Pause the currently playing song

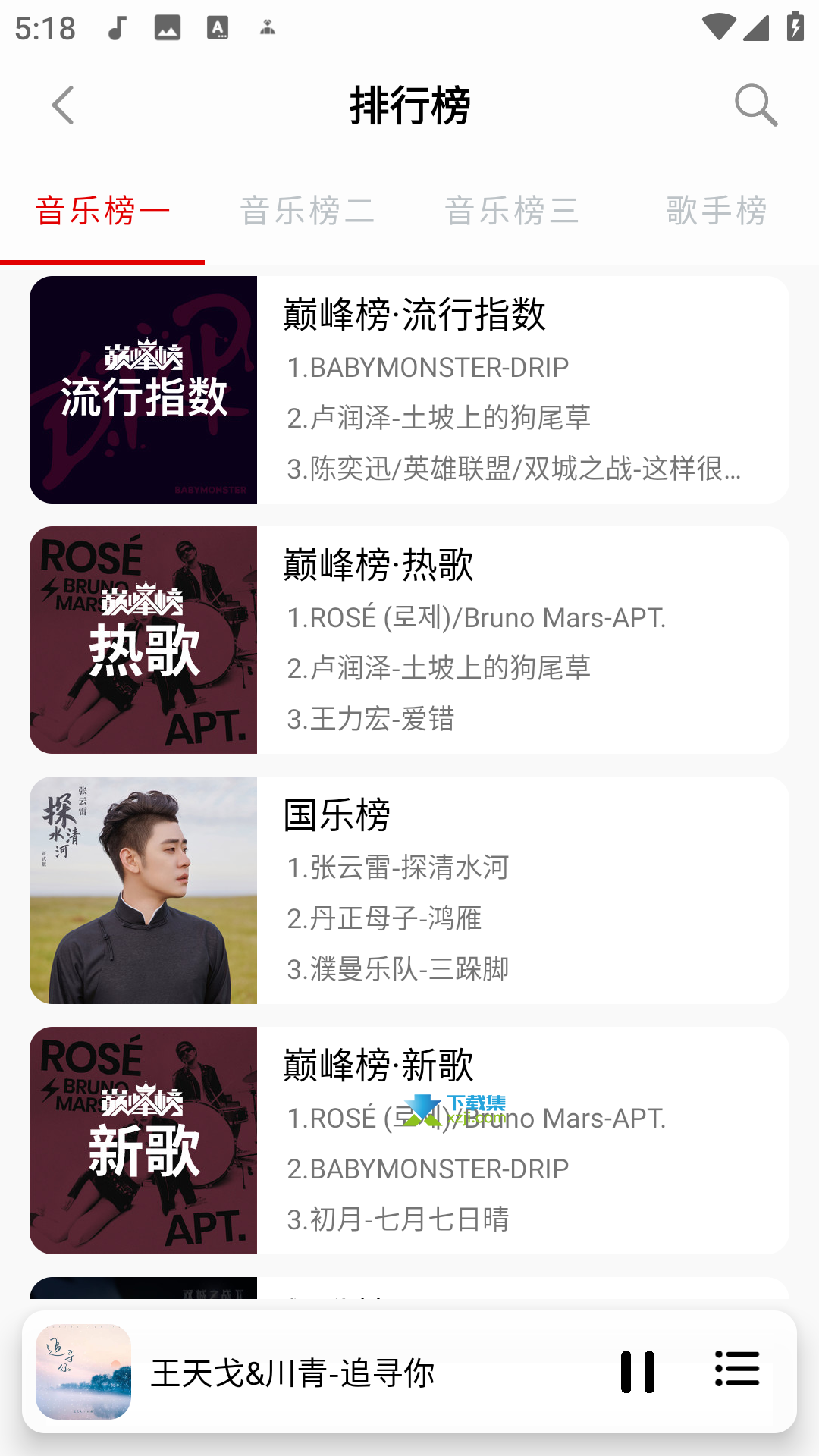pyautogui.click(x=637, y=1372)
